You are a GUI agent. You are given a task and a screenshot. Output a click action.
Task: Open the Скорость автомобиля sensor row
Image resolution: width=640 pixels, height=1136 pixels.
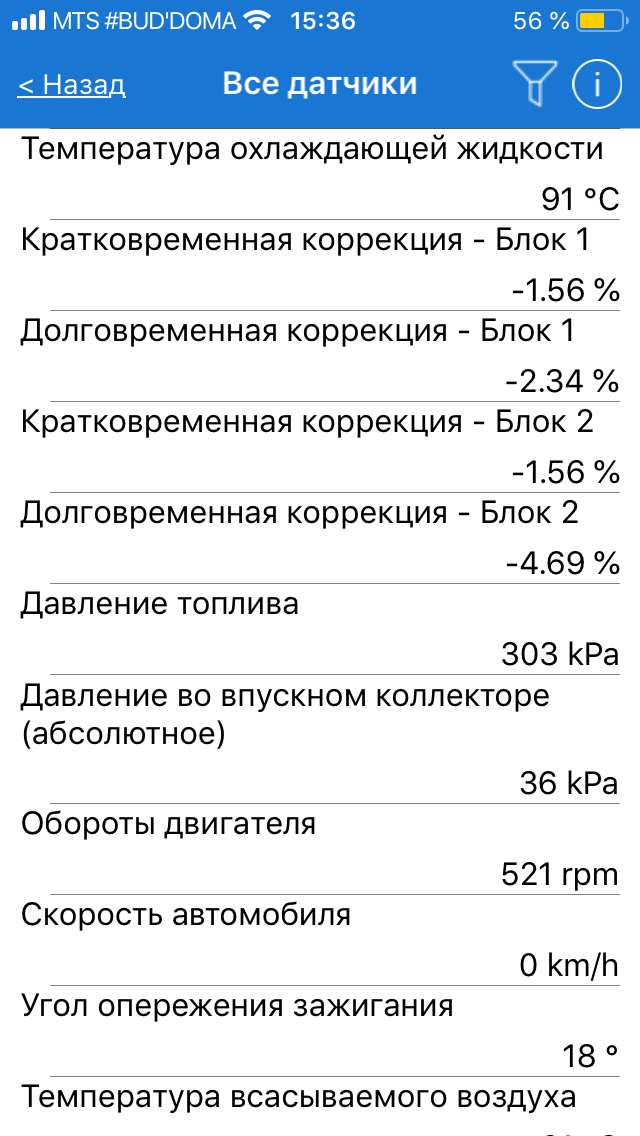[320, 940]
